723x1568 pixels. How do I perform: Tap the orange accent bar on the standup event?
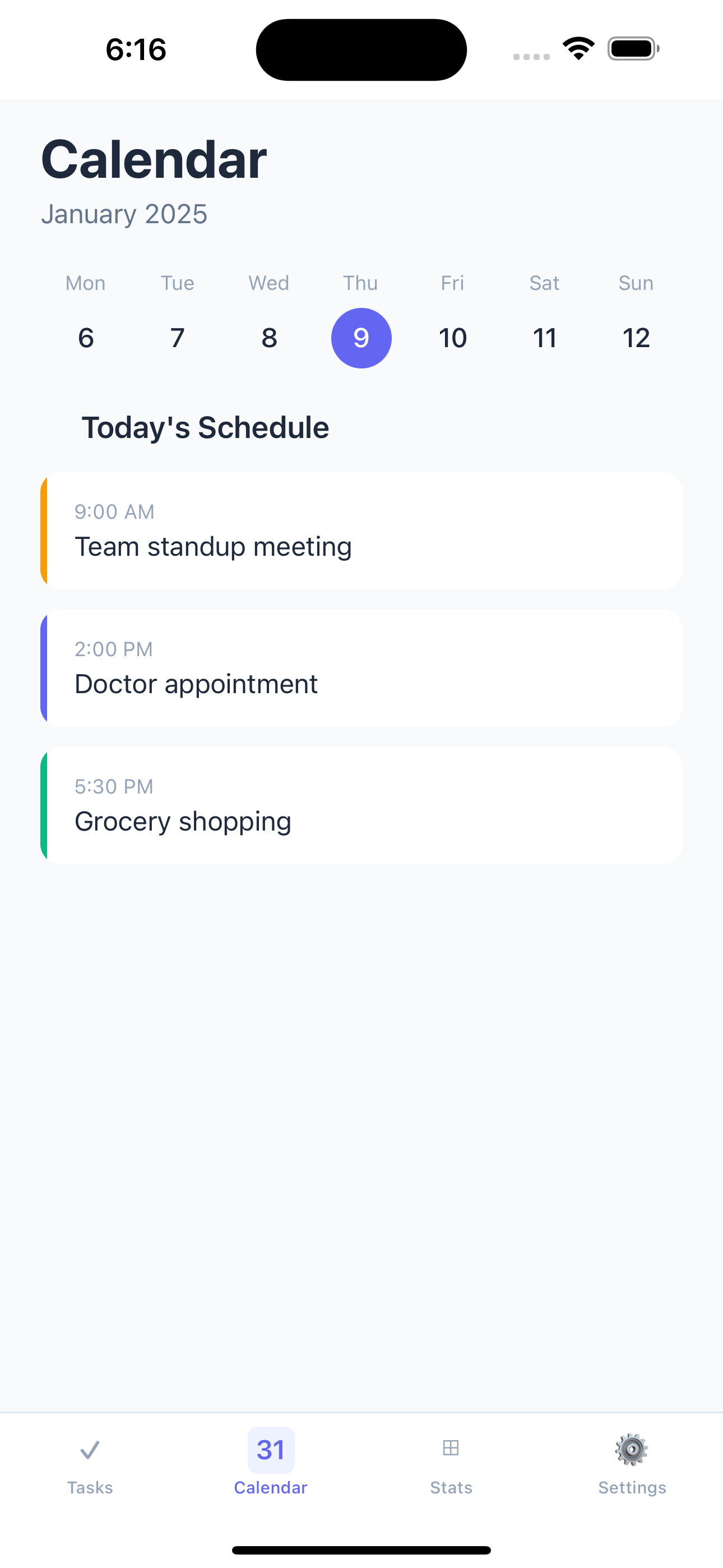pos(44,529)
